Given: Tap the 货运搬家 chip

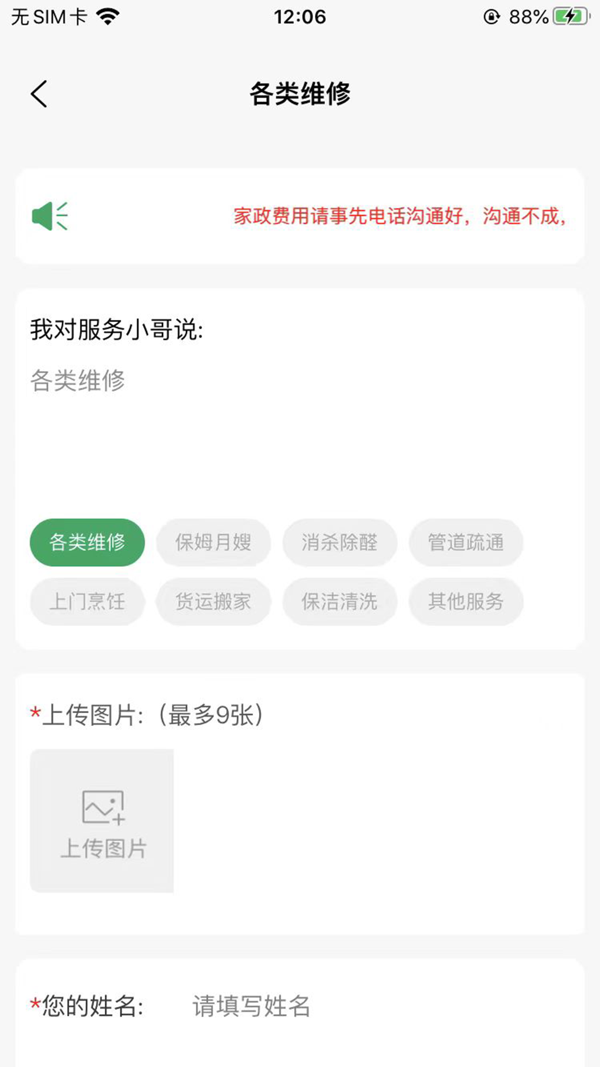Looking at the screenshot, I should (x=214, y=602).
